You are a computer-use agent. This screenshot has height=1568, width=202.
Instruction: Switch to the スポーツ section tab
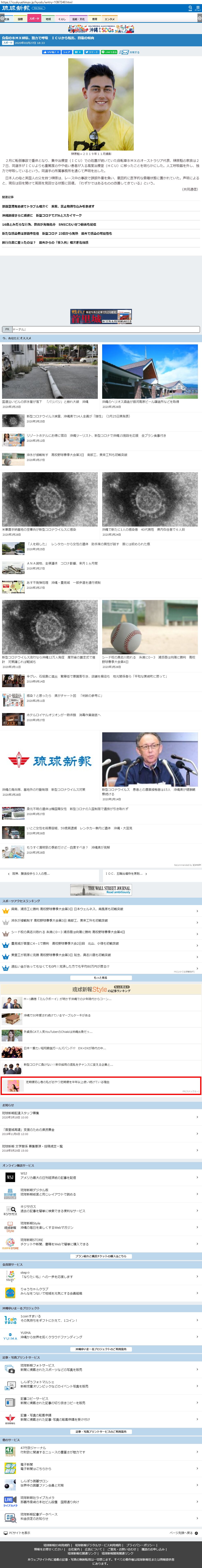(34, 19)
